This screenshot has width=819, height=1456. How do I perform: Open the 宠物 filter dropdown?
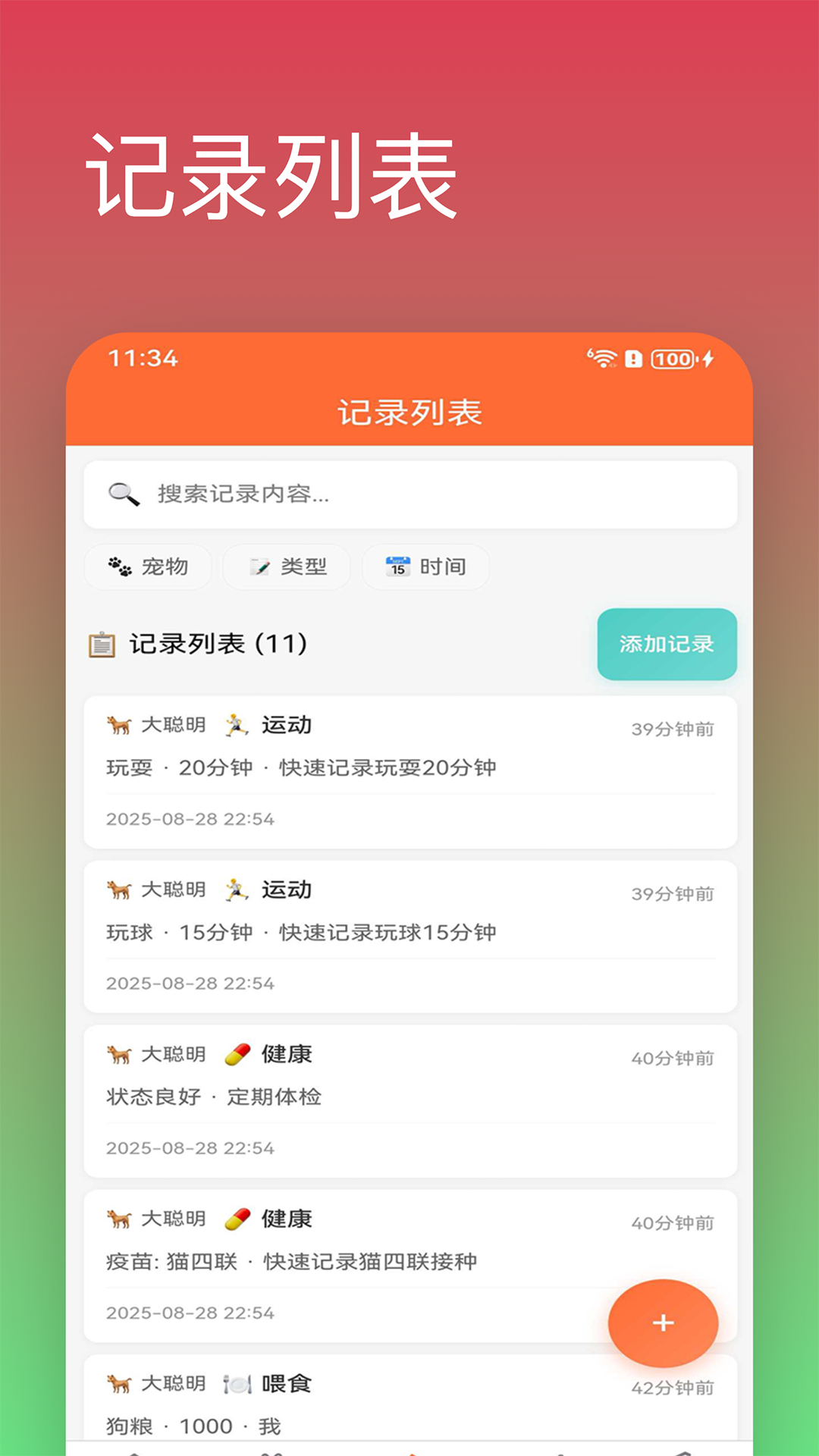click(148, 566)
